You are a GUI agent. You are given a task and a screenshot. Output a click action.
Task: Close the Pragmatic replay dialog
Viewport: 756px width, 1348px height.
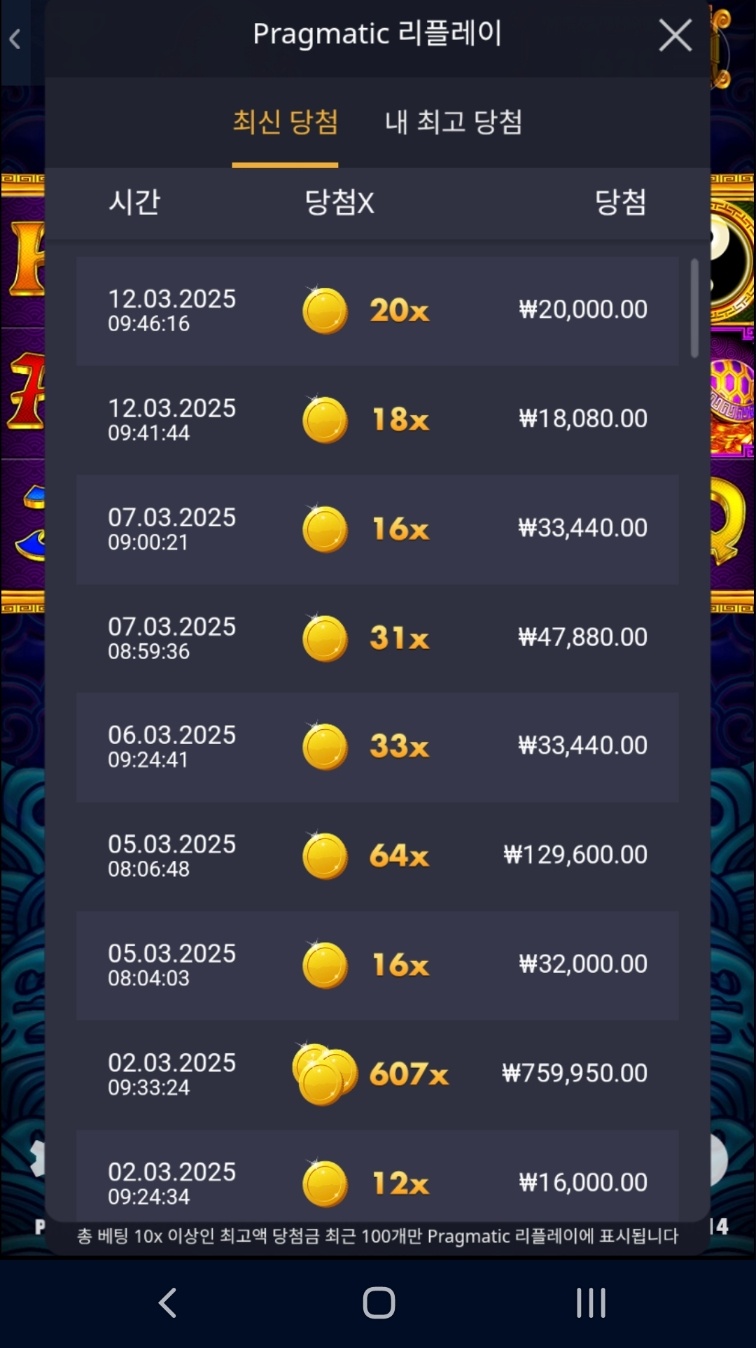(x=675, y=36)
